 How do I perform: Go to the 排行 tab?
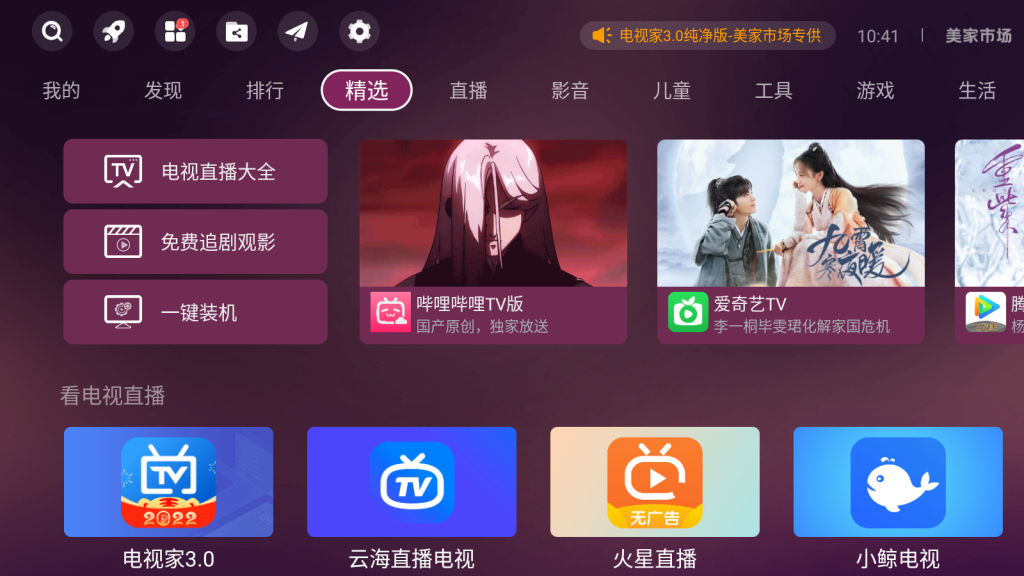coord(265,91)
